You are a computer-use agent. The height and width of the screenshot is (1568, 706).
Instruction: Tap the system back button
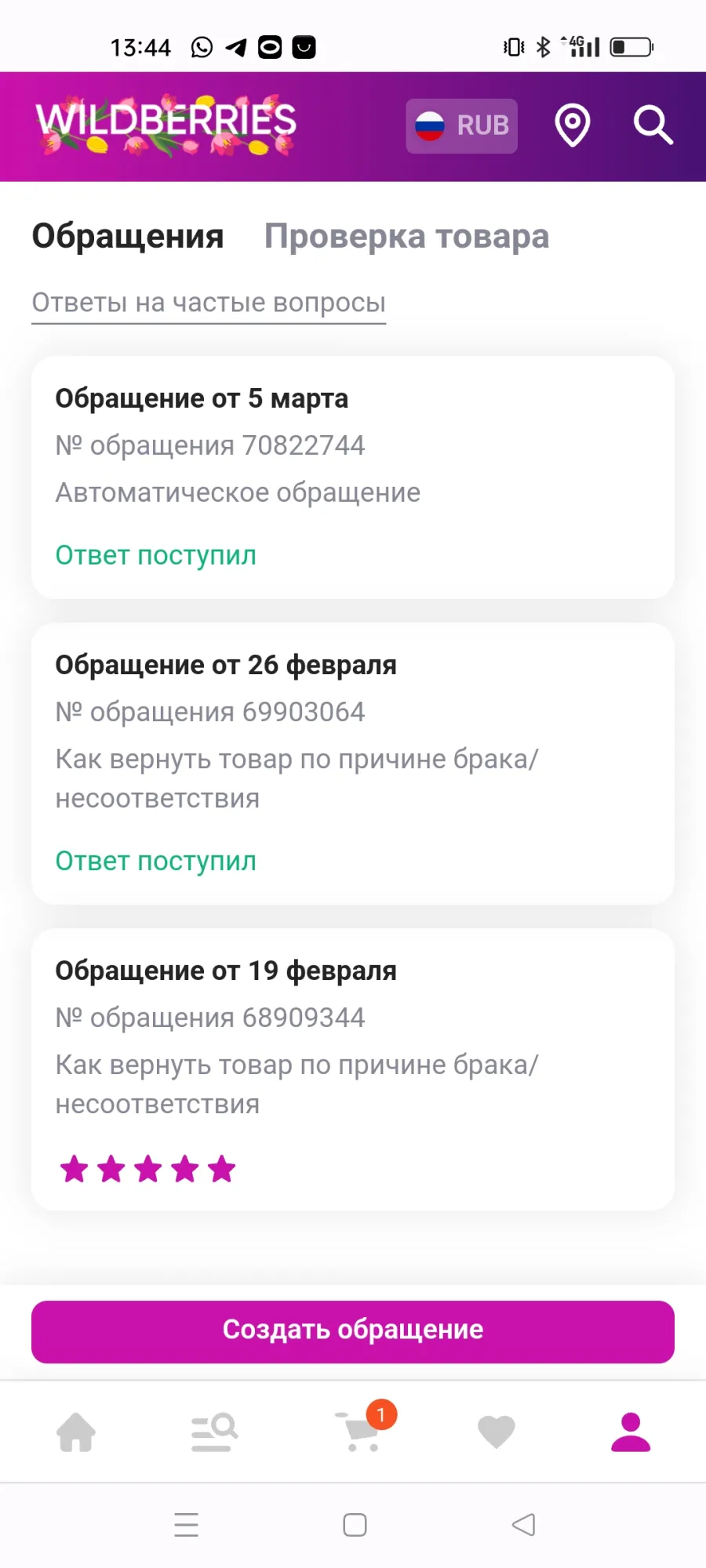[x=523, y=1524]
